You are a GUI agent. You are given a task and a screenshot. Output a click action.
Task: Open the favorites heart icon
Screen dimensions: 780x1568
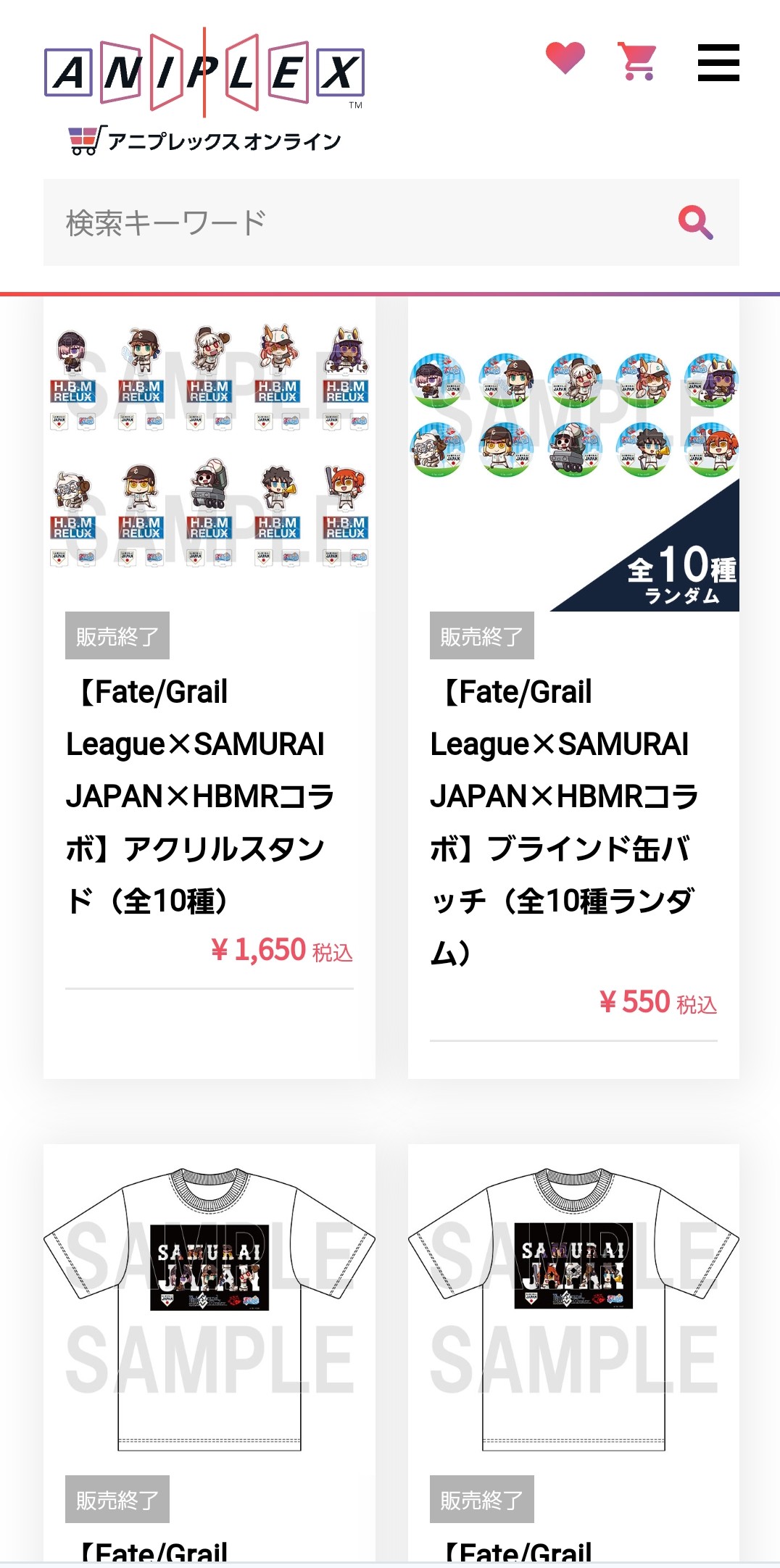pyautogui.click(x=565, y=59)
